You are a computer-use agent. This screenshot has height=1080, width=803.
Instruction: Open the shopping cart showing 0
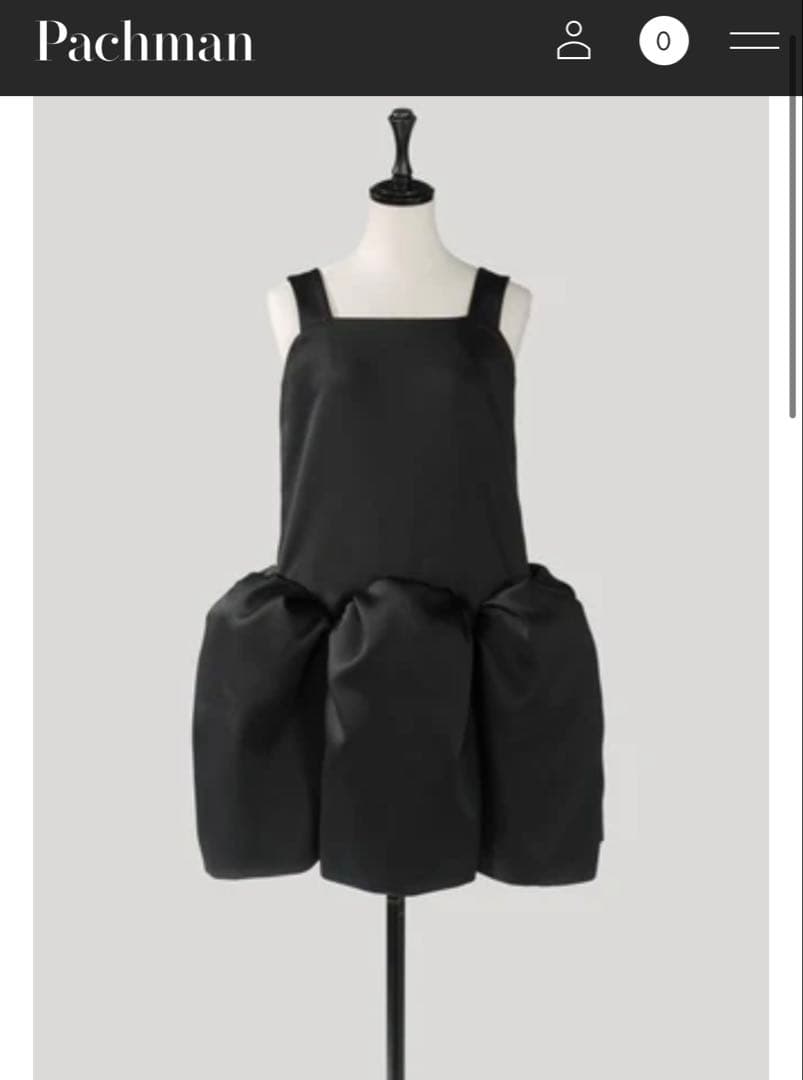click(663, 41)
